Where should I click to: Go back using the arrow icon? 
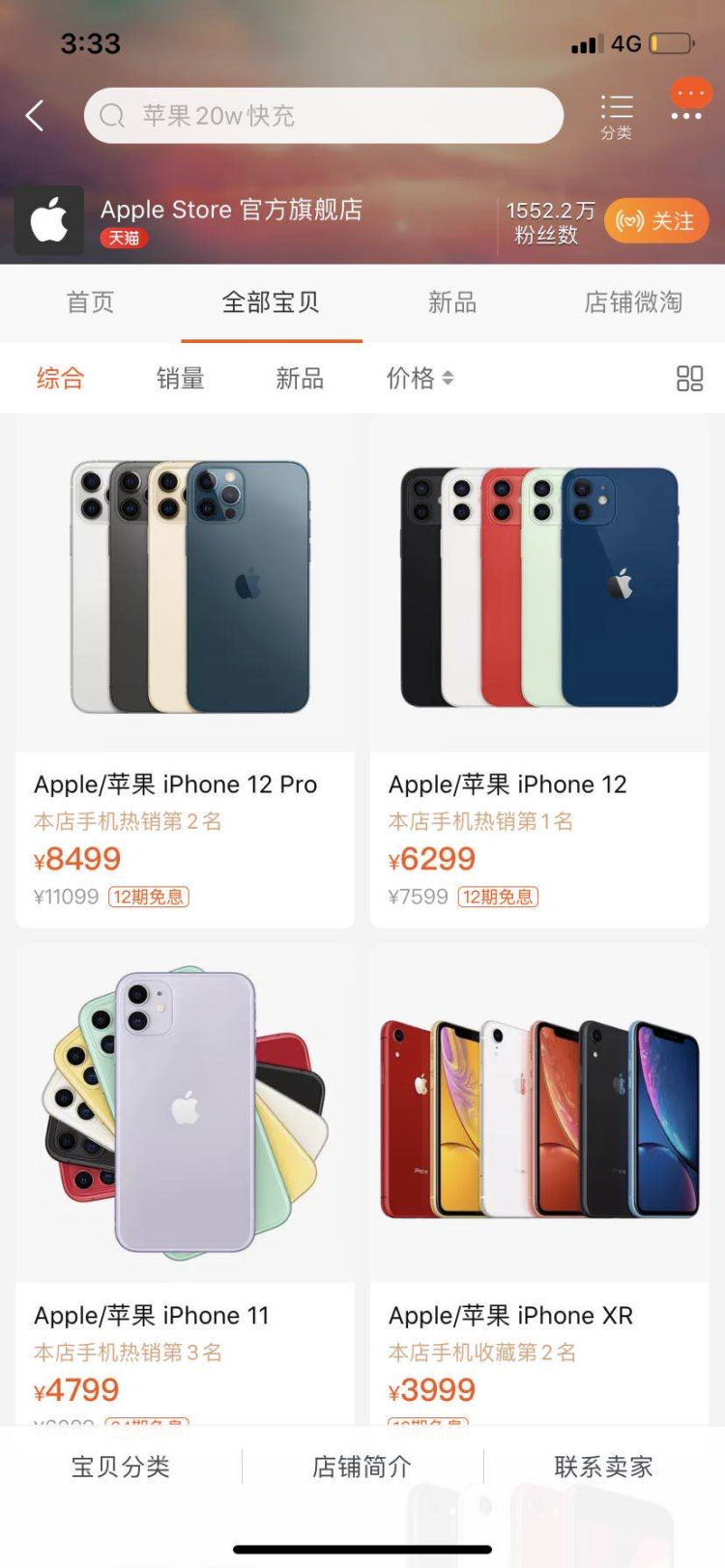click(35, 116)
